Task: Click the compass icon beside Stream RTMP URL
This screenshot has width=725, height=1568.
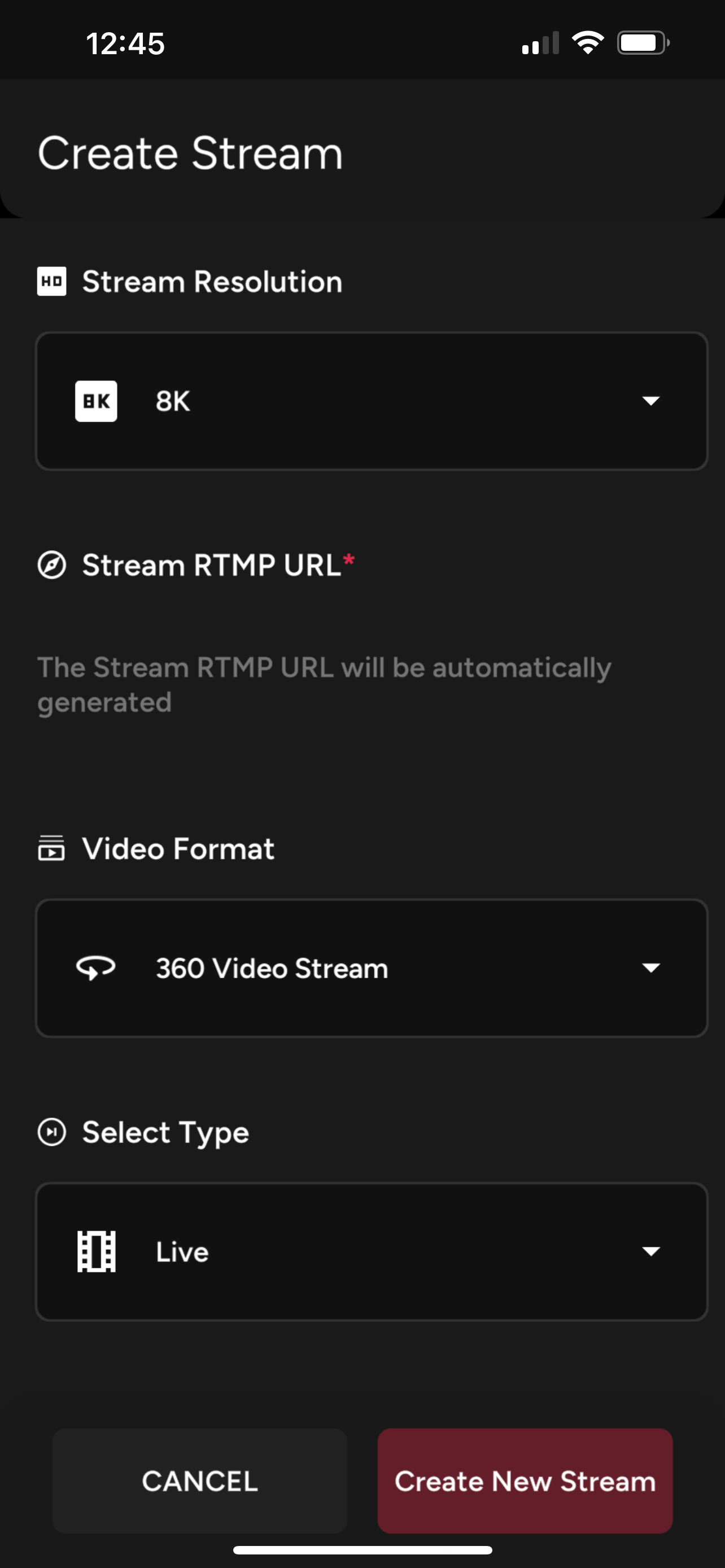Action: tap(53, 565)
